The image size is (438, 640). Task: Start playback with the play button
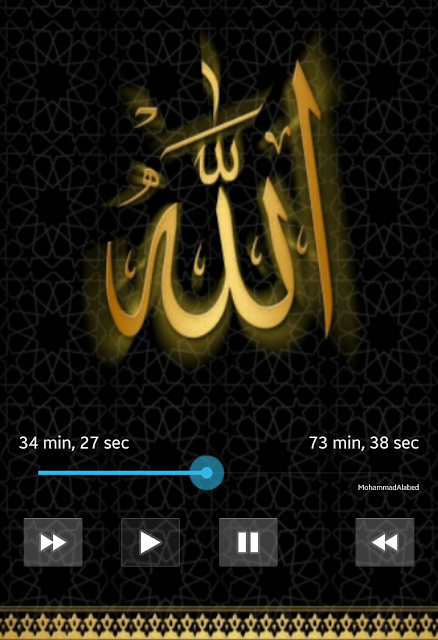coord(151,542)
